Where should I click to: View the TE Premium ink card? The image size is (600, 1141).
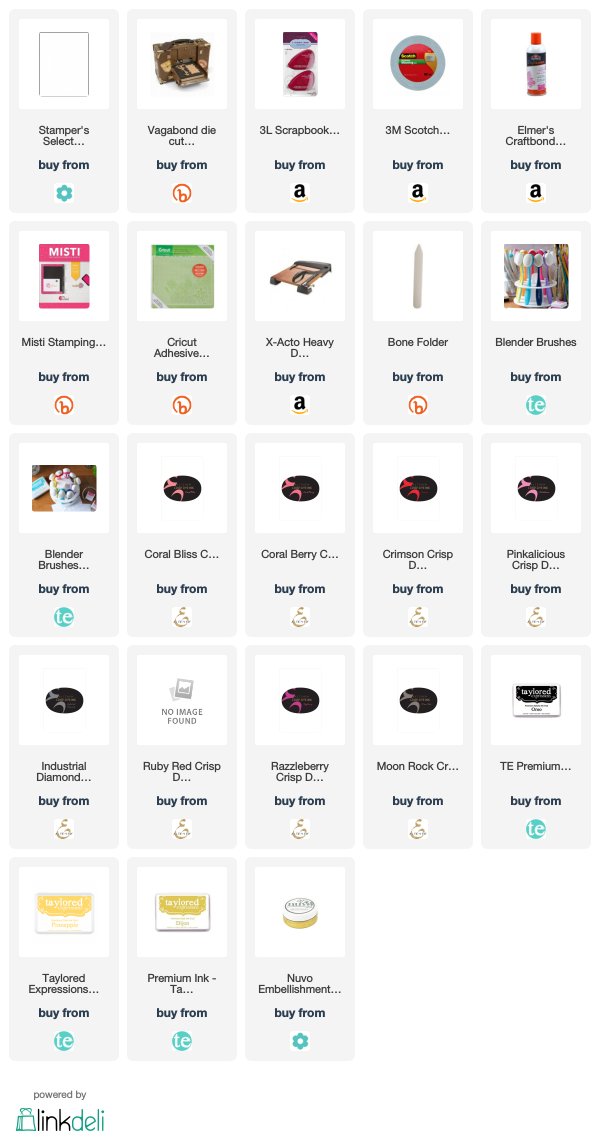536,746
